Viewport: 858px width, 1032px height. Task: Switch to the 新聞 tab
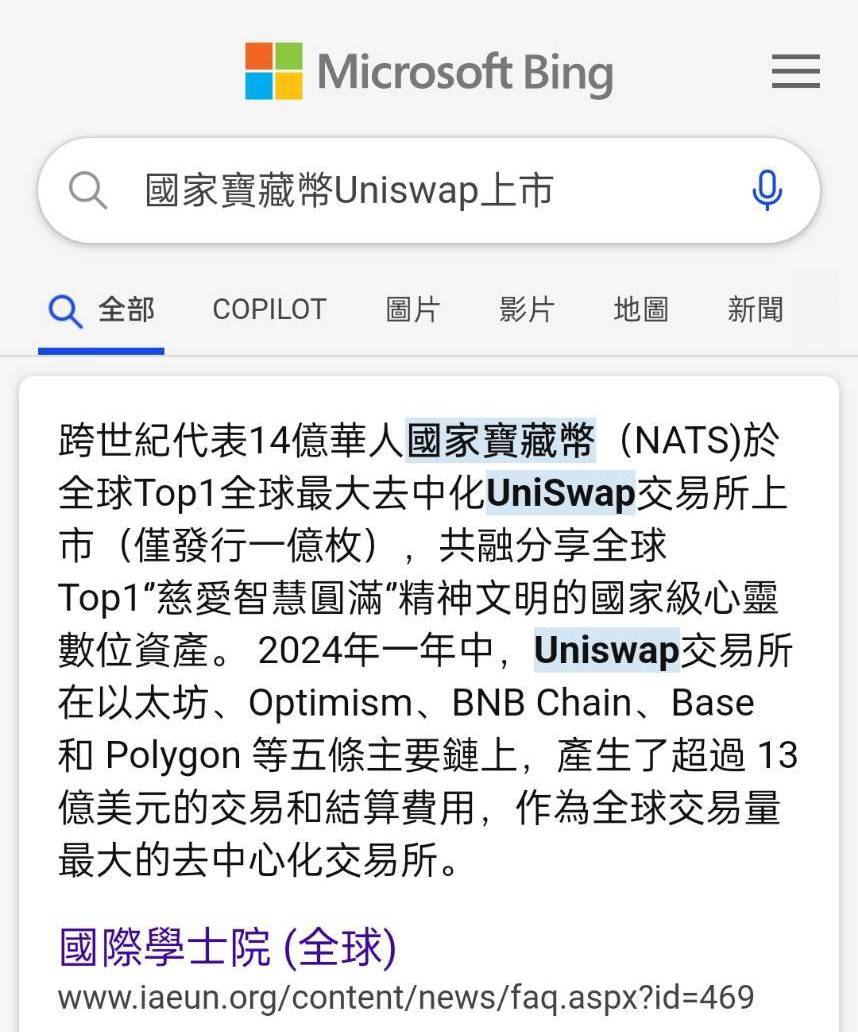coord(755,310)
